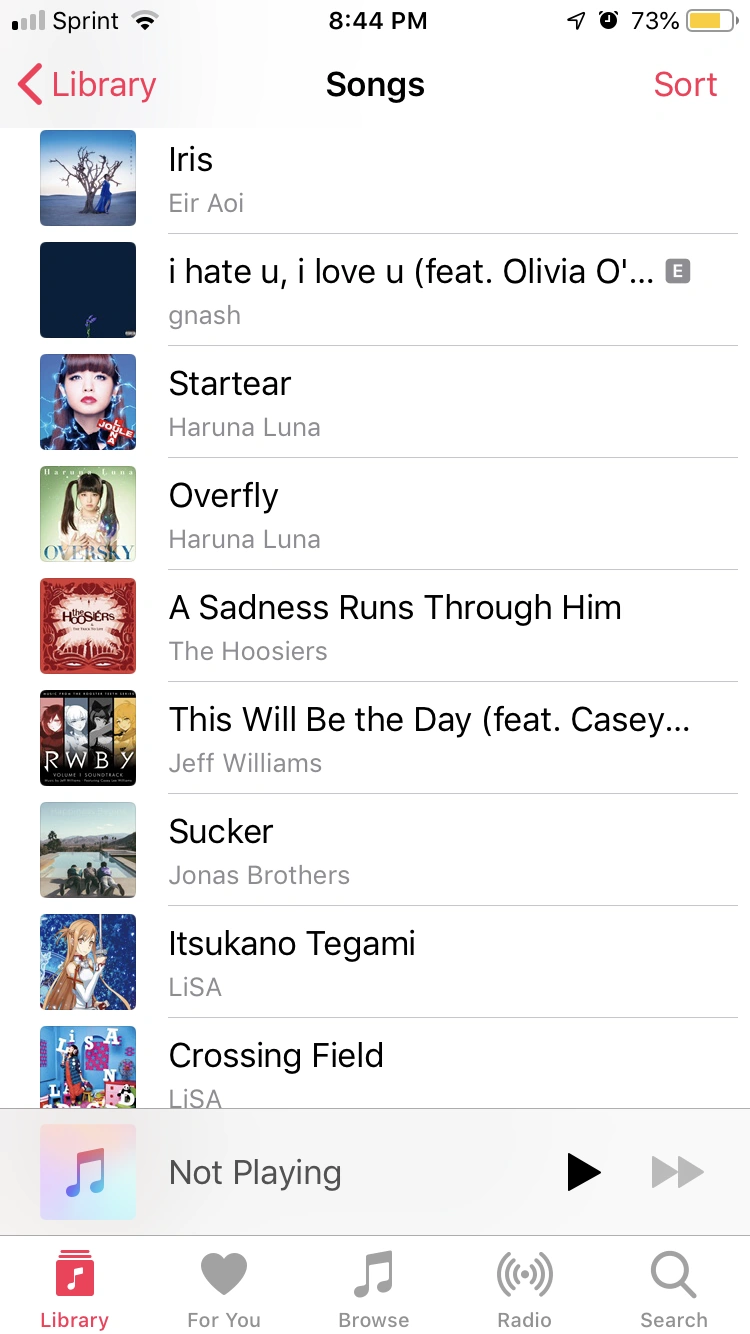The height and width of the screenshot is (1334, 750).
Task: Tap the play button in mini player
Action: (x=584, y=1172)
